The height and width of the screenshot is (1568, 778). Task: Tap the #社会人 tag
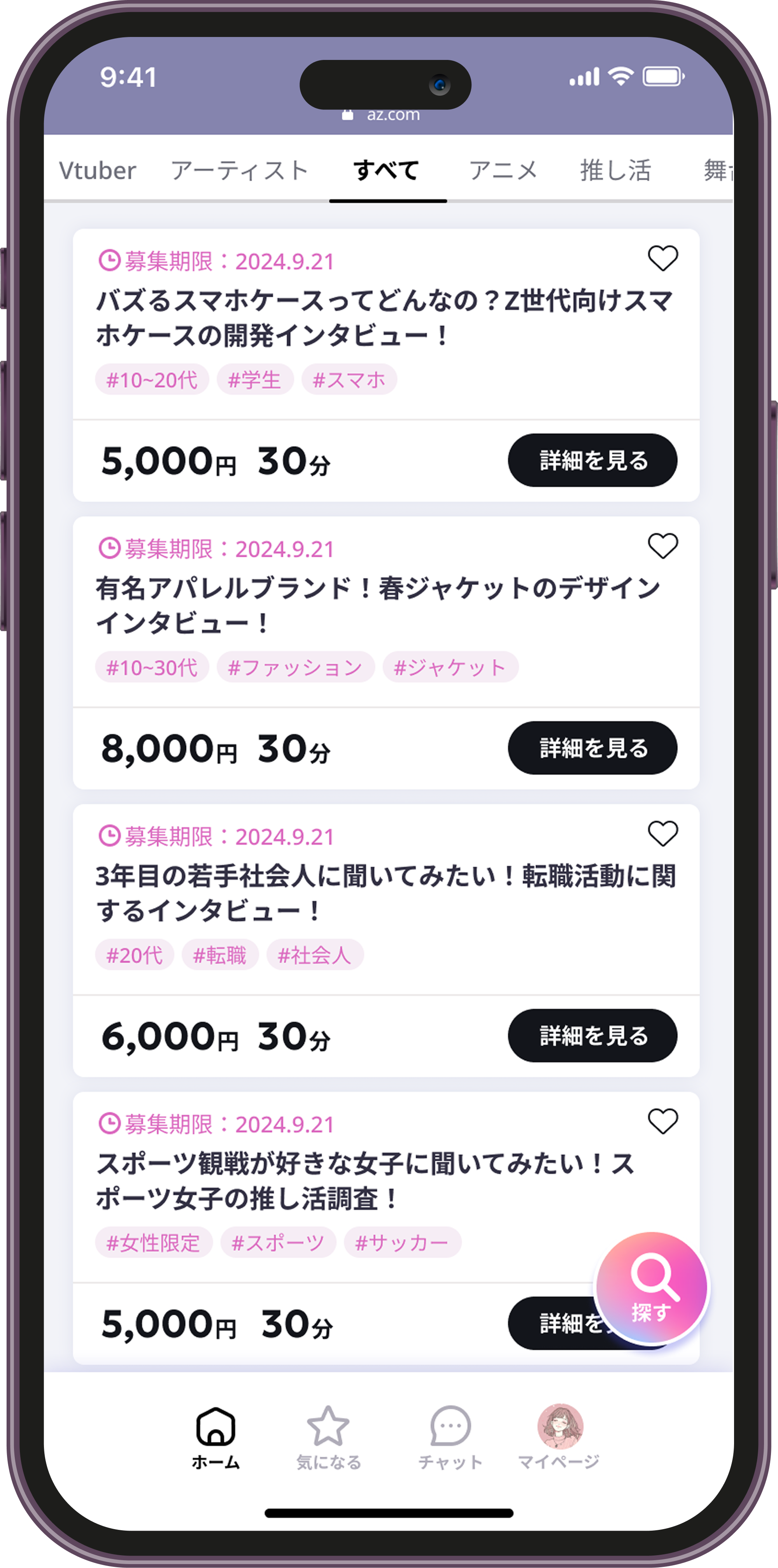tap(314, 955)
